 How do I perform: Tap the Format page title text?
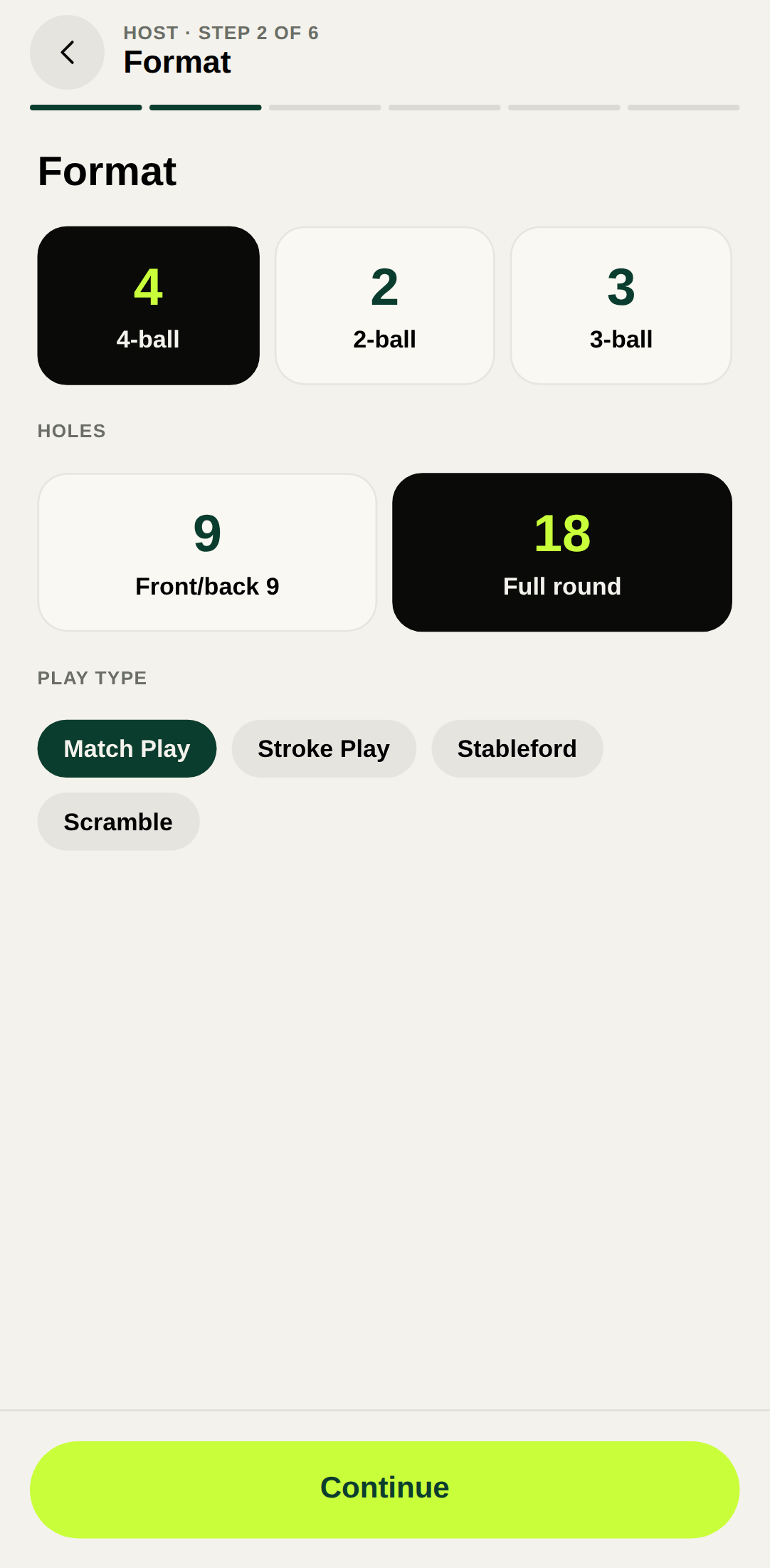click(x=178, y=62)
